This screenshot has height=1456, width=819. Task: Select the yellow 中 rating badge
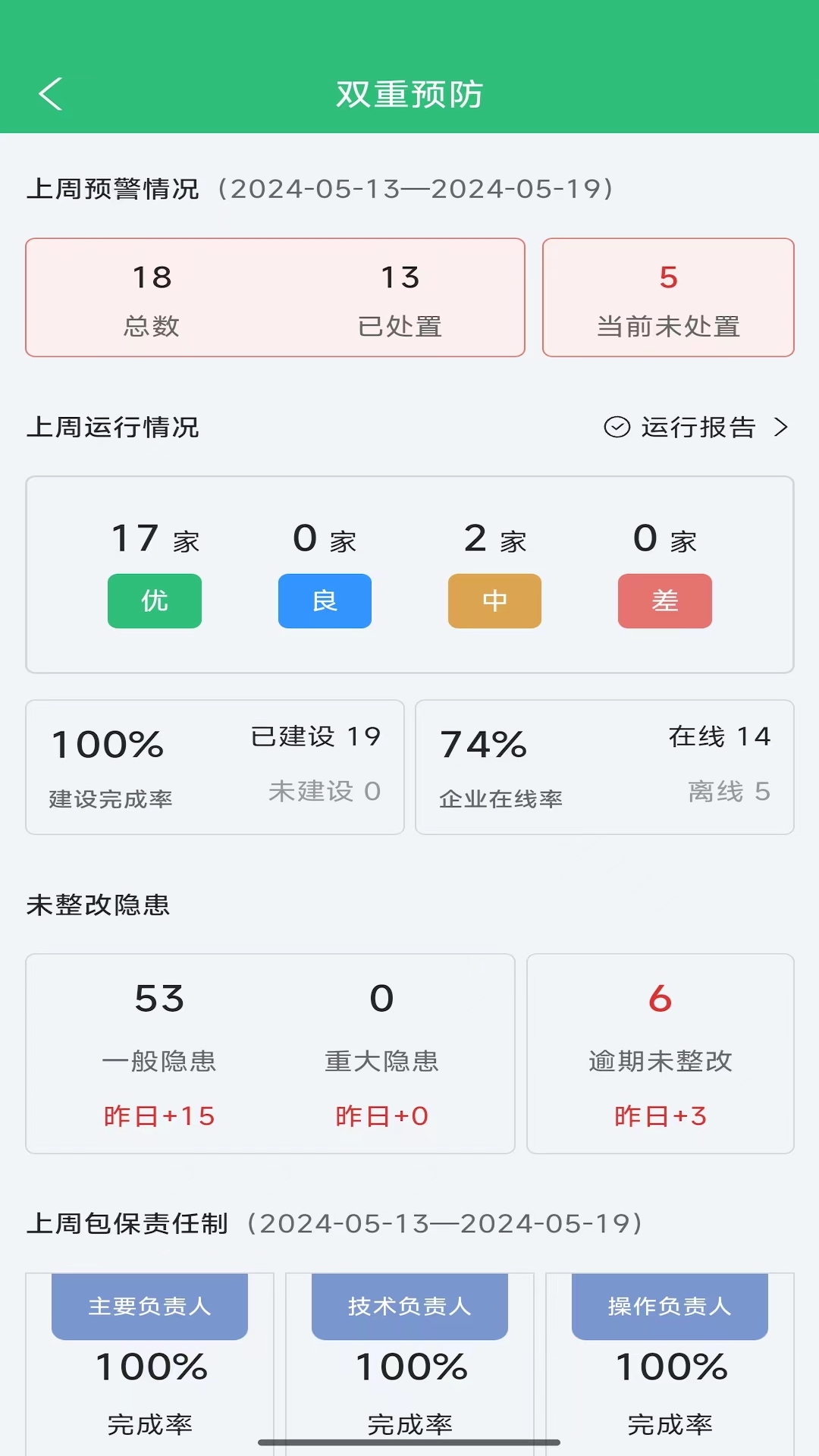494,601
